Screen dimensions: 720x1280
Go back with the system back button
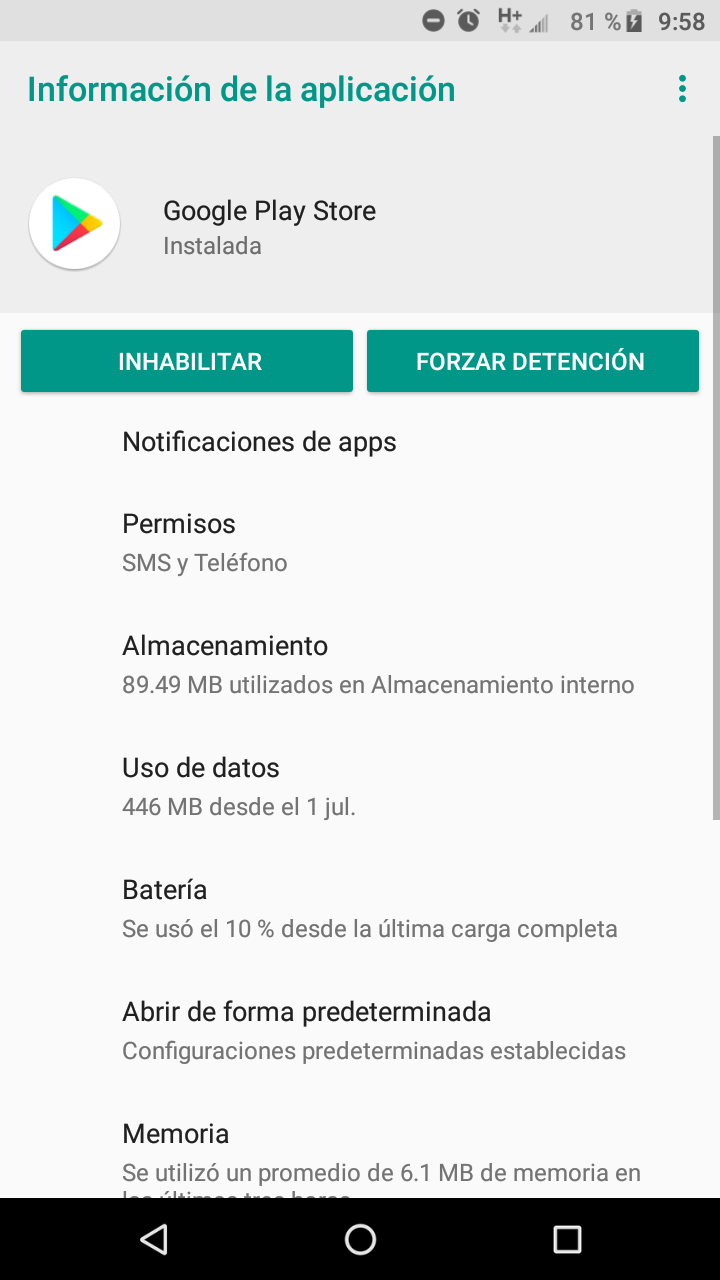click(x=154, y=1240)
